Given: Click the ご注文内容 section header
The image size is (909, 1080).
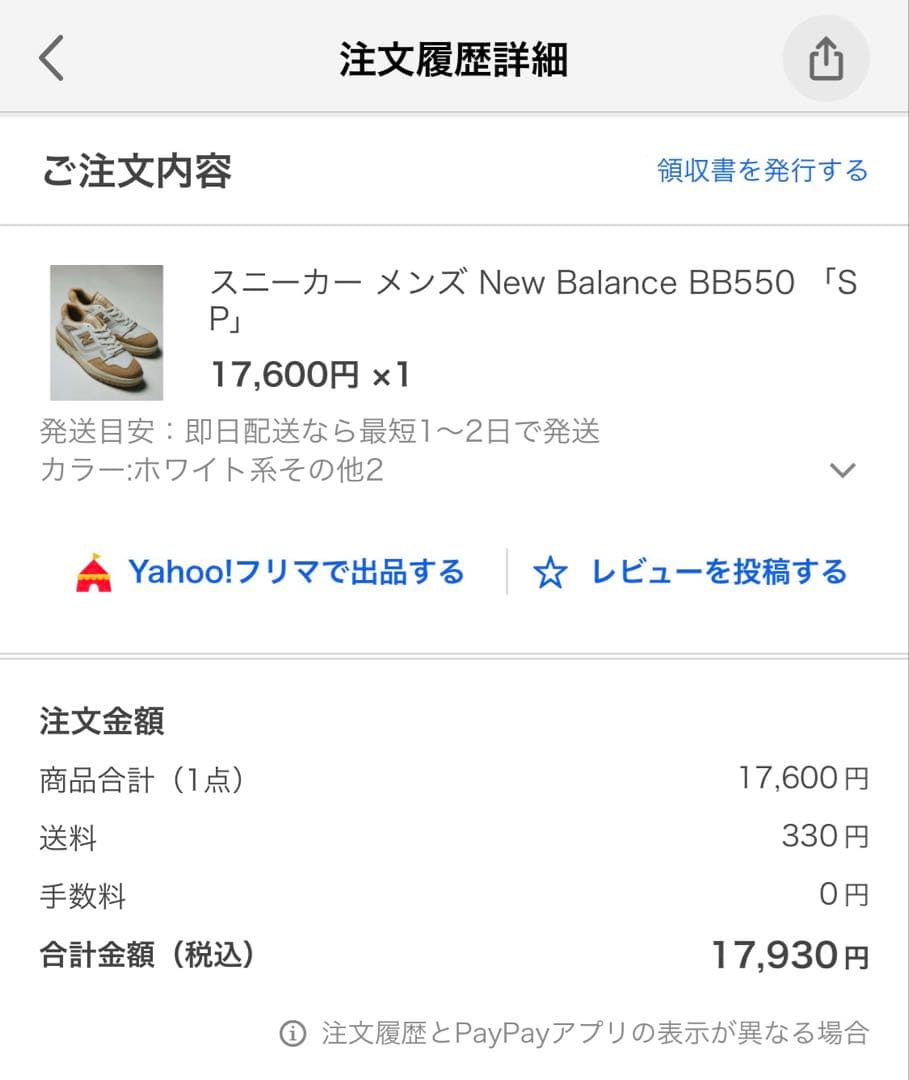Looking at the screenshot, I should coord(140,171).
